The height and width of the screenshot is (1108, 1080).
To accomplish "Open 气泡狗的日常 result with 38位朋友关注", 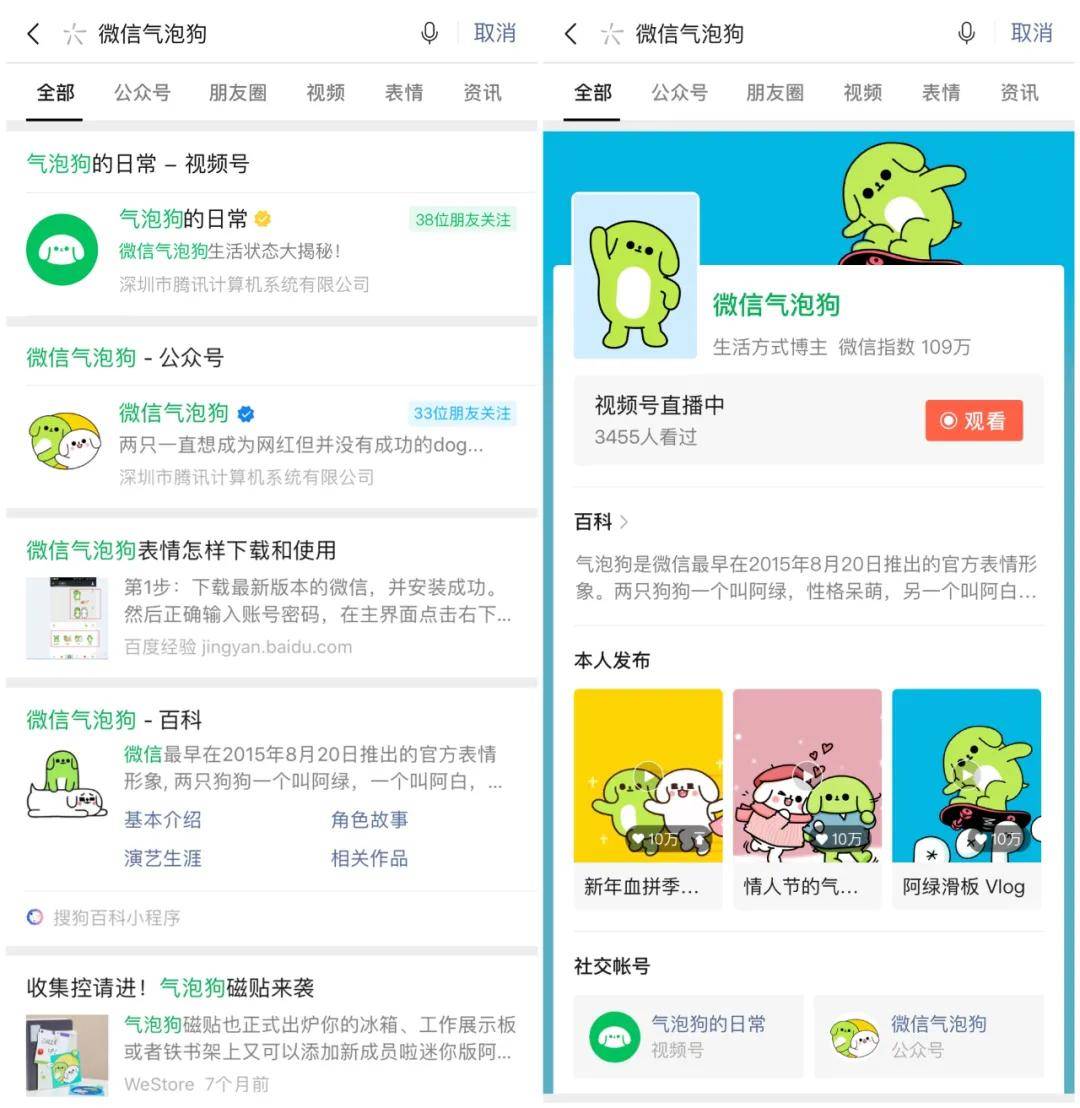I will pyautogui.click(x=270, y=250).
